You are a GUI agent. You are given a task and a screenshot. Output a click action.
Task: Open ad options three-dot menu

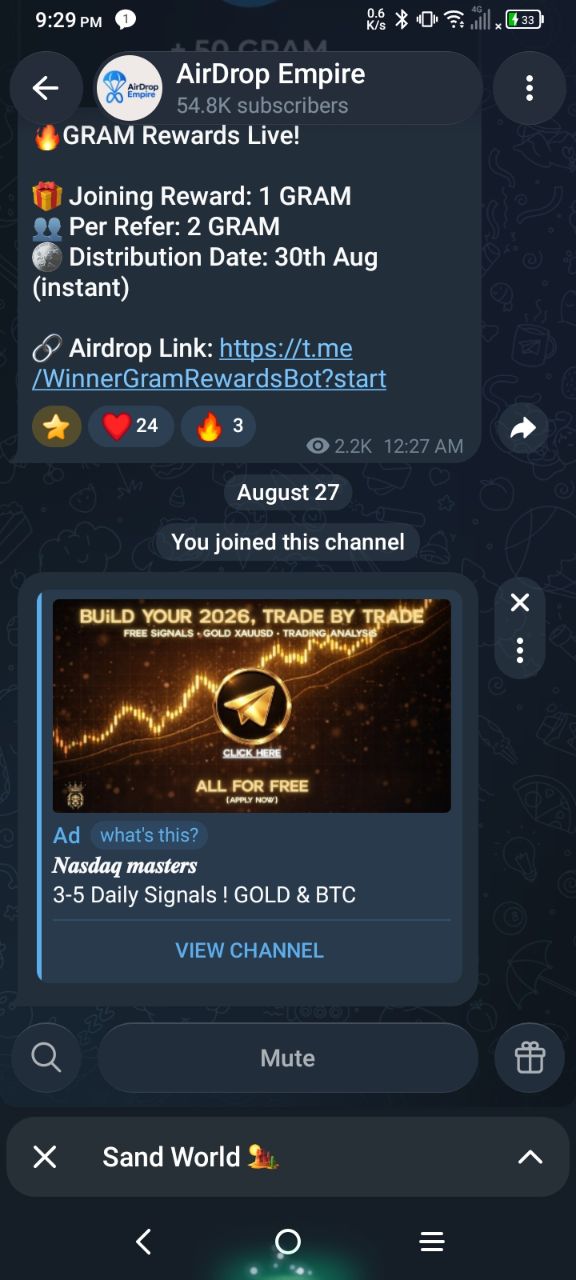click(x=520, y=650)
